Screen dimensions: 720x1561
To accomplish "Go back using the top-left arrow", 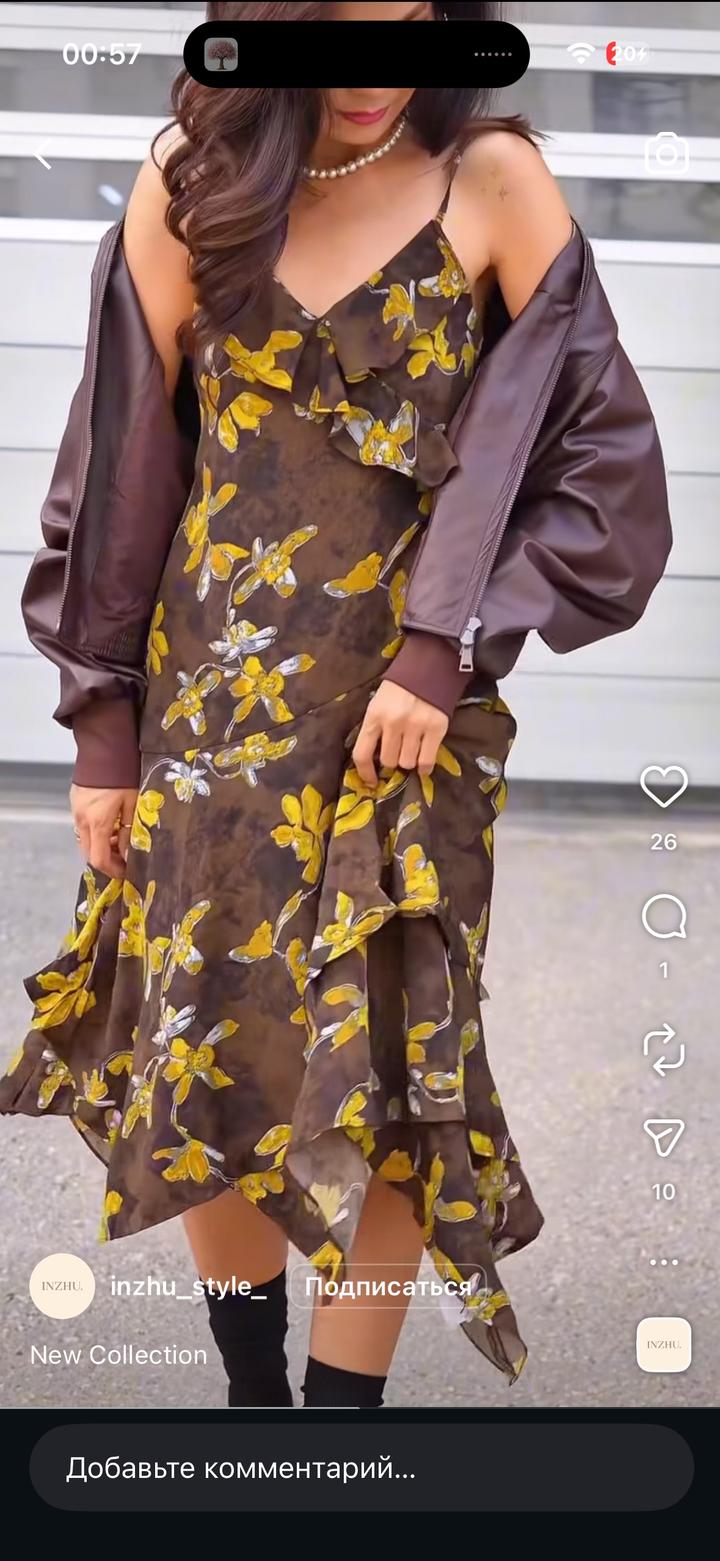I will point(43,155).
